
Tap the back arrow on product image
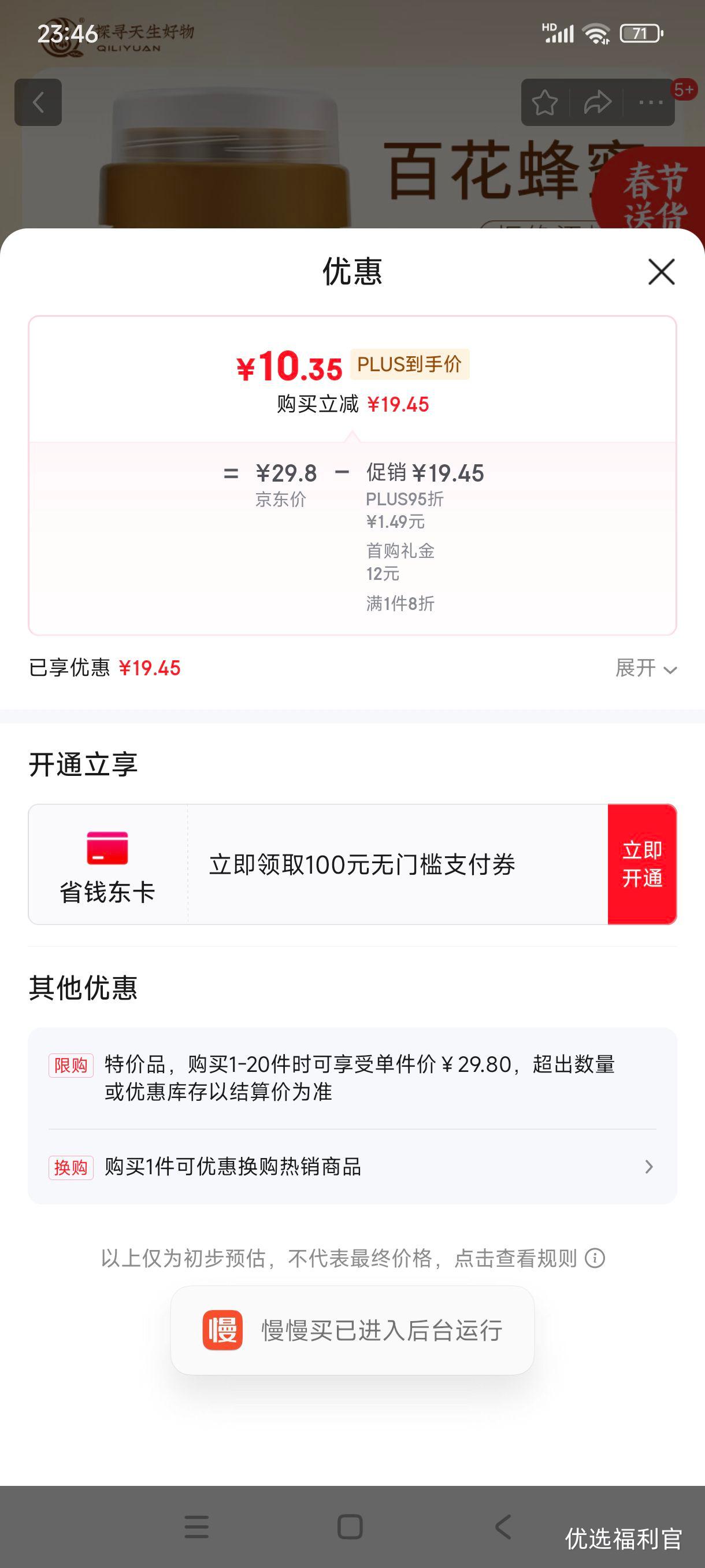pyautogui.click(x=38, y=102)
